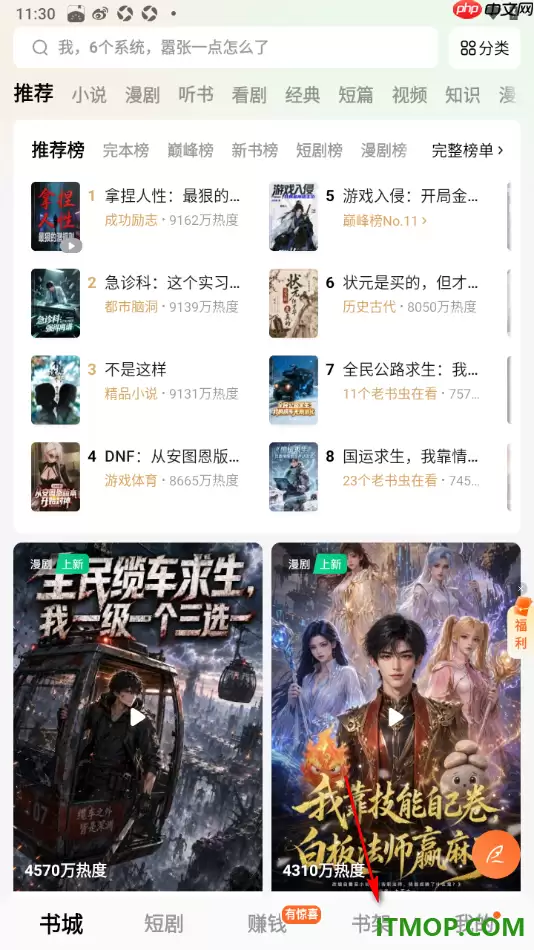Play the 我靠技能自己卷 comic drama card

tap(396, 717)
